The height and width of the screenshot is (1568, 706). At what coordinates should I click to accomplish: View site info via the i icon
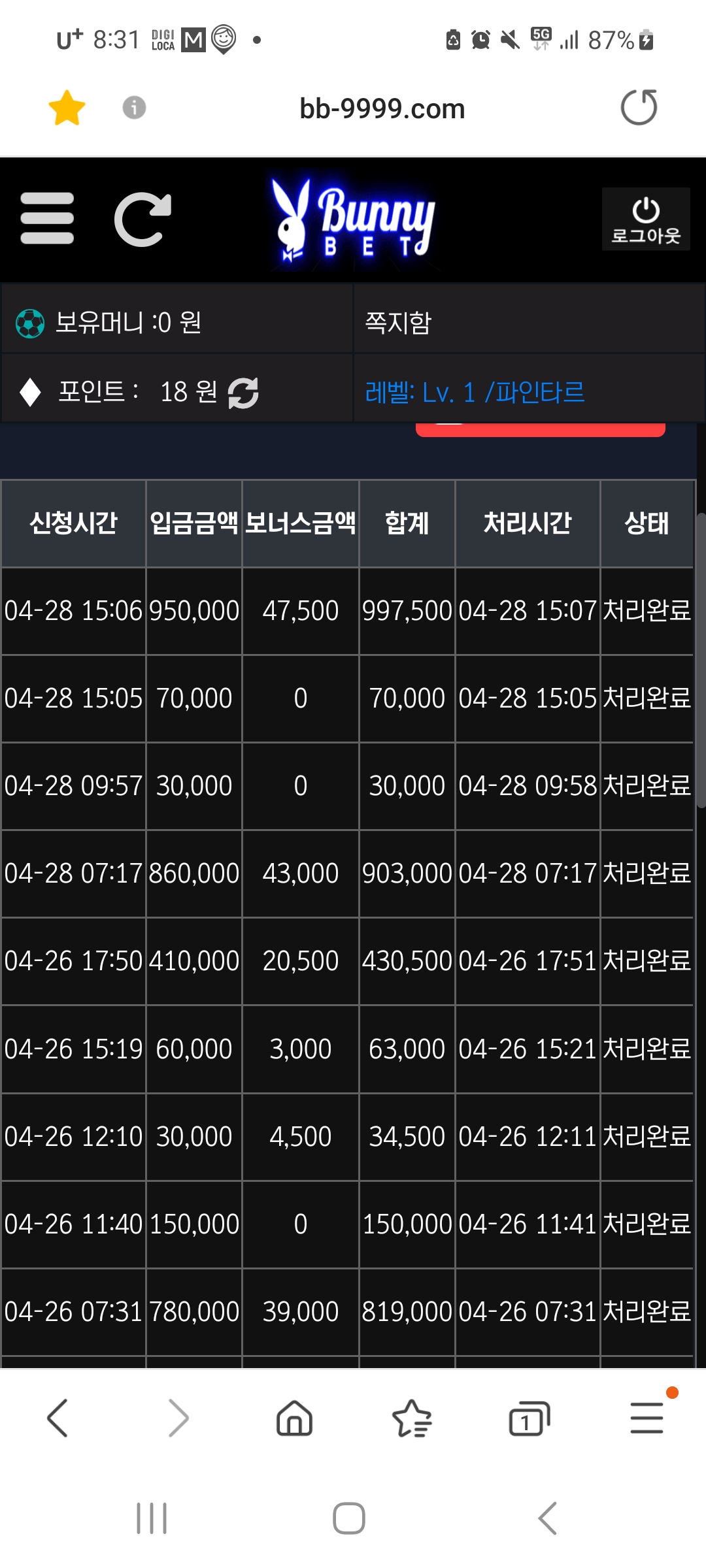pos(134,107)
